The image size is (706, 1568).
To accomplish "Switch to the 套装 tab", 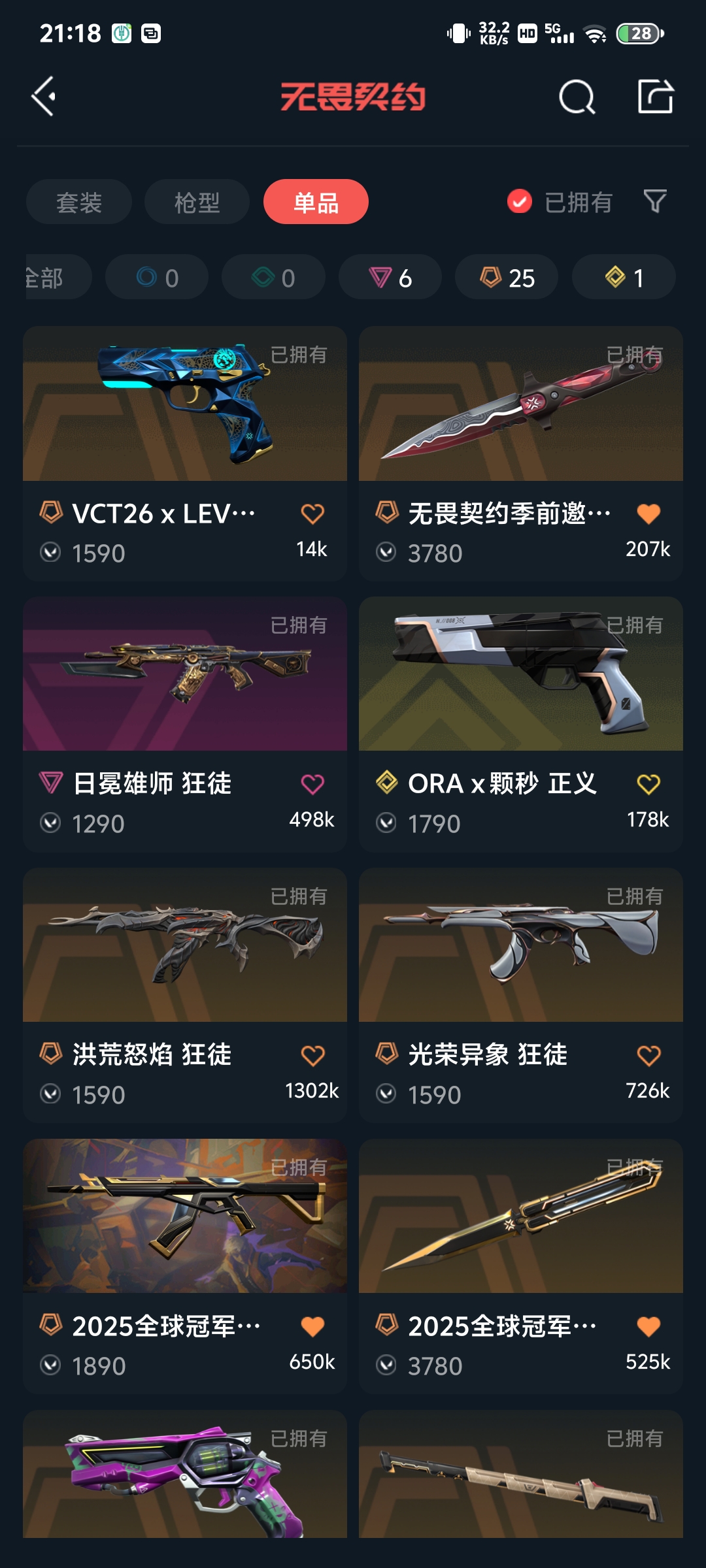I will point(79,202).
